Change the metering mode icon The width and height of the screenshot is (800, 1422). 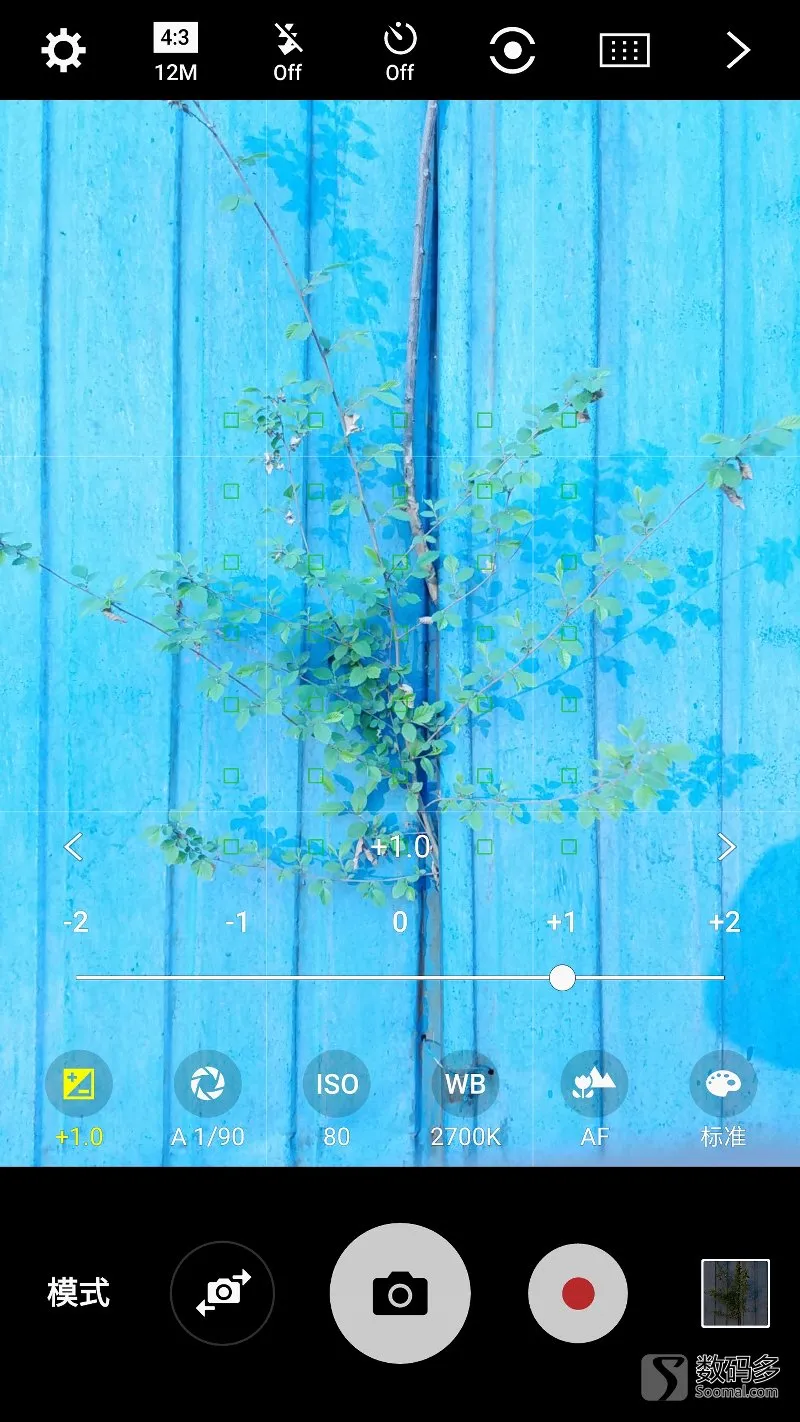point(512,50)
